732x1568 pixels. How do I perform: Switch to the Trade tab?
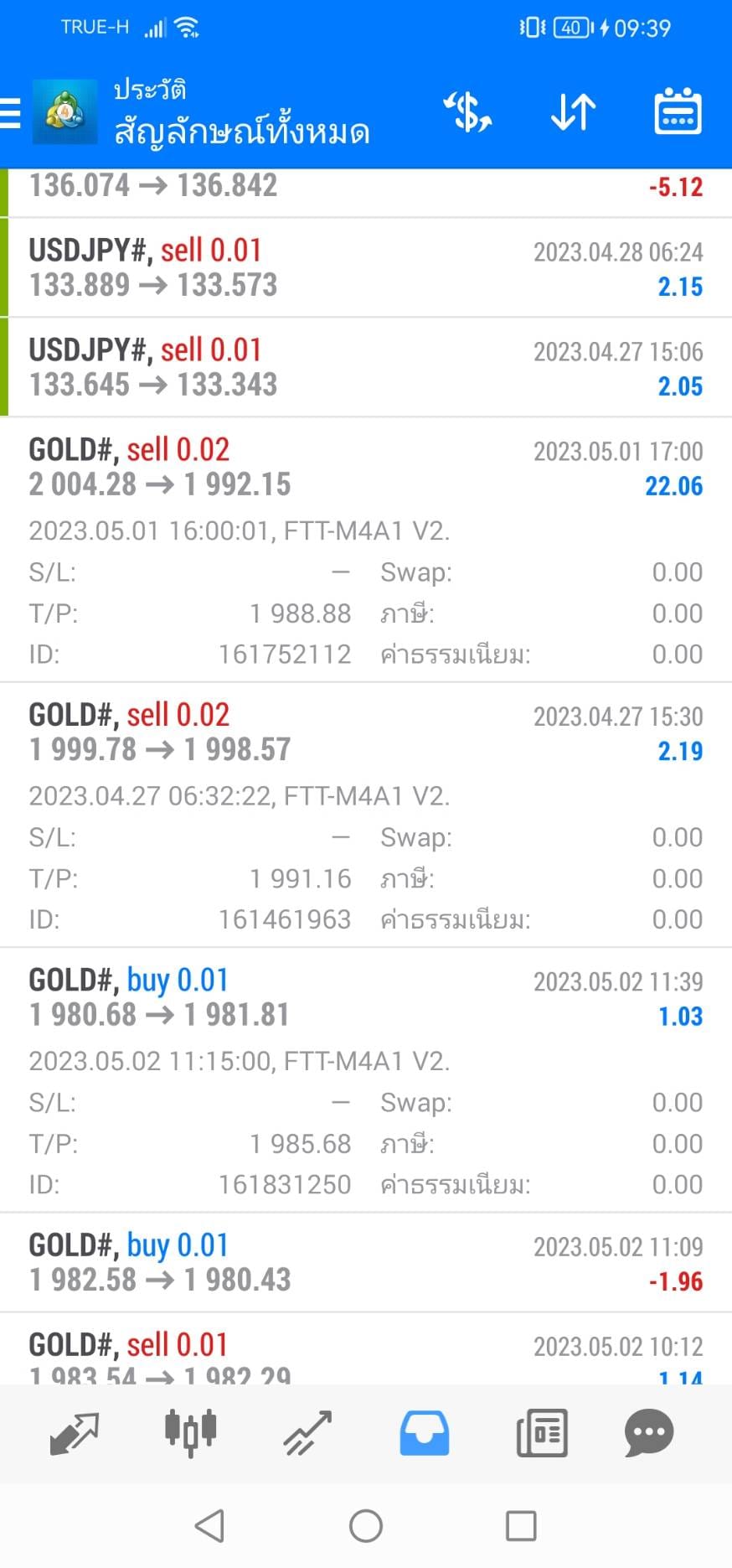point(307,1433)
